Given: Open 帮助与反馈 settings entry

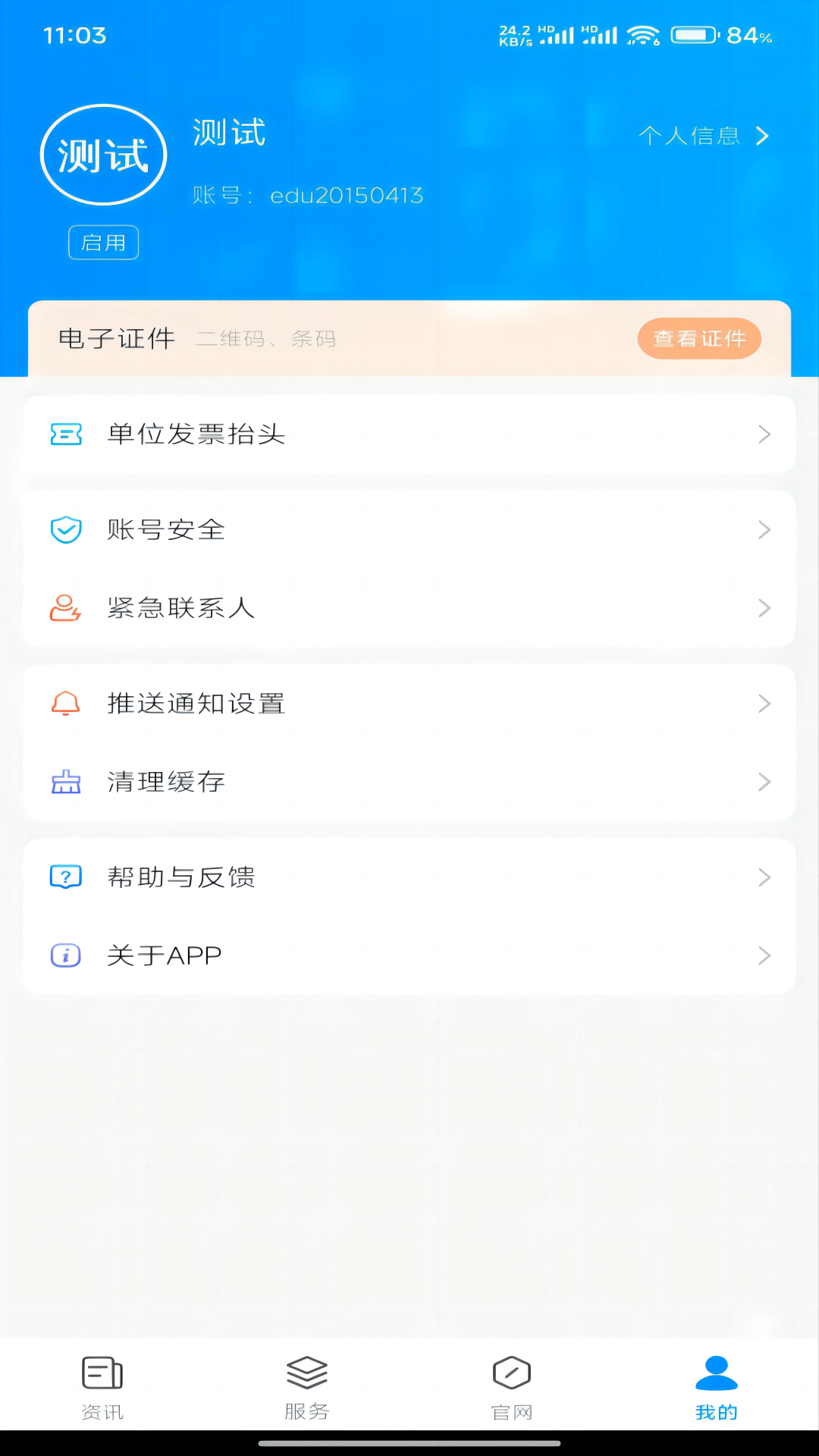Looking at the screenshot, I should tap(409, 877).
